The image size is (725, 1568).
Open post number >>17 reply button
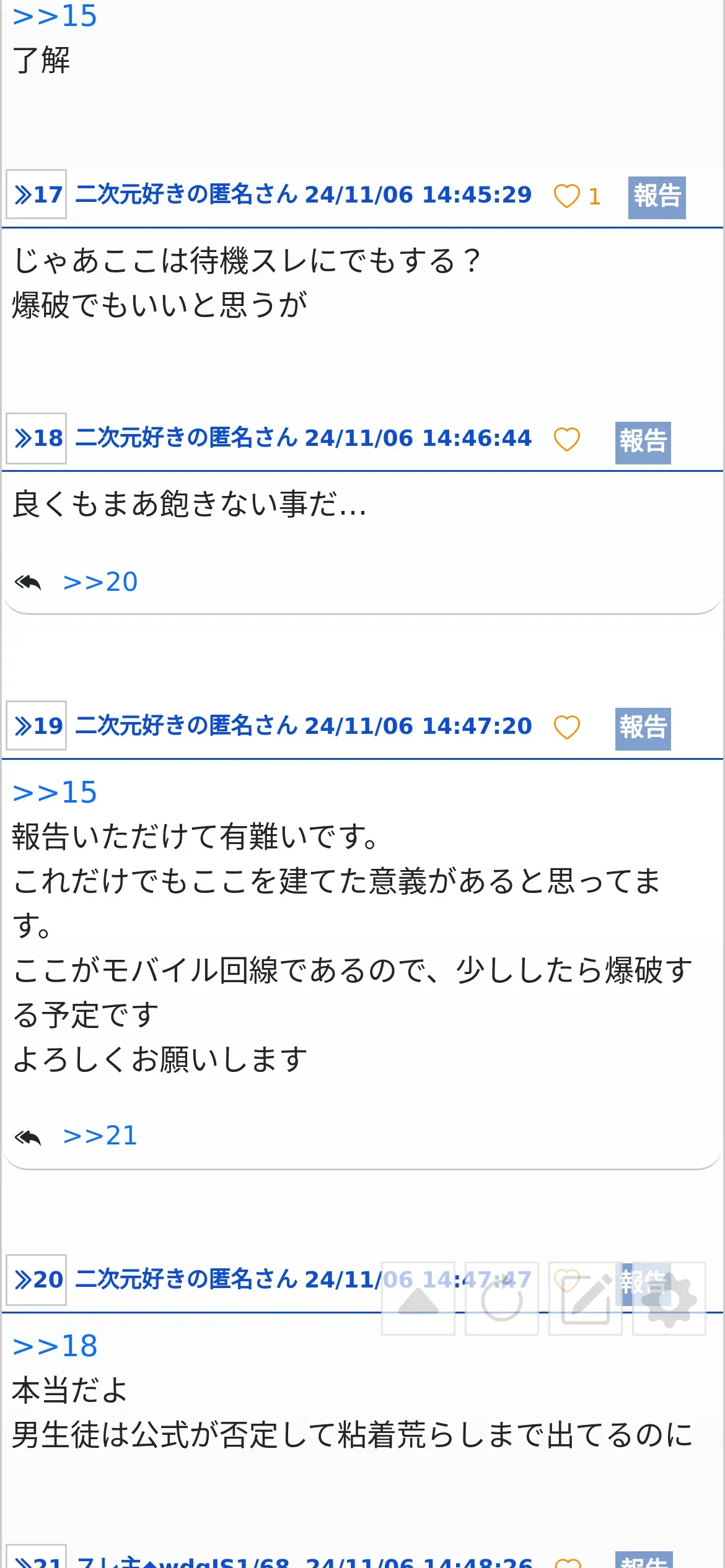37,194
